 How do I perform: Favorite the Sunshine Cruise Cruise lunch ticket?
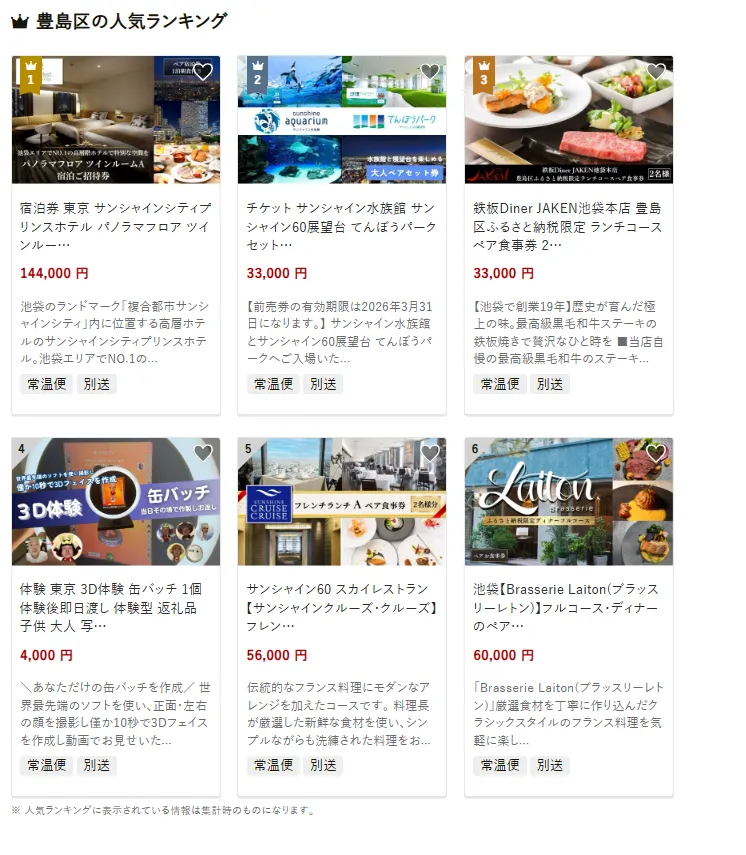click(x=430, y=453)
